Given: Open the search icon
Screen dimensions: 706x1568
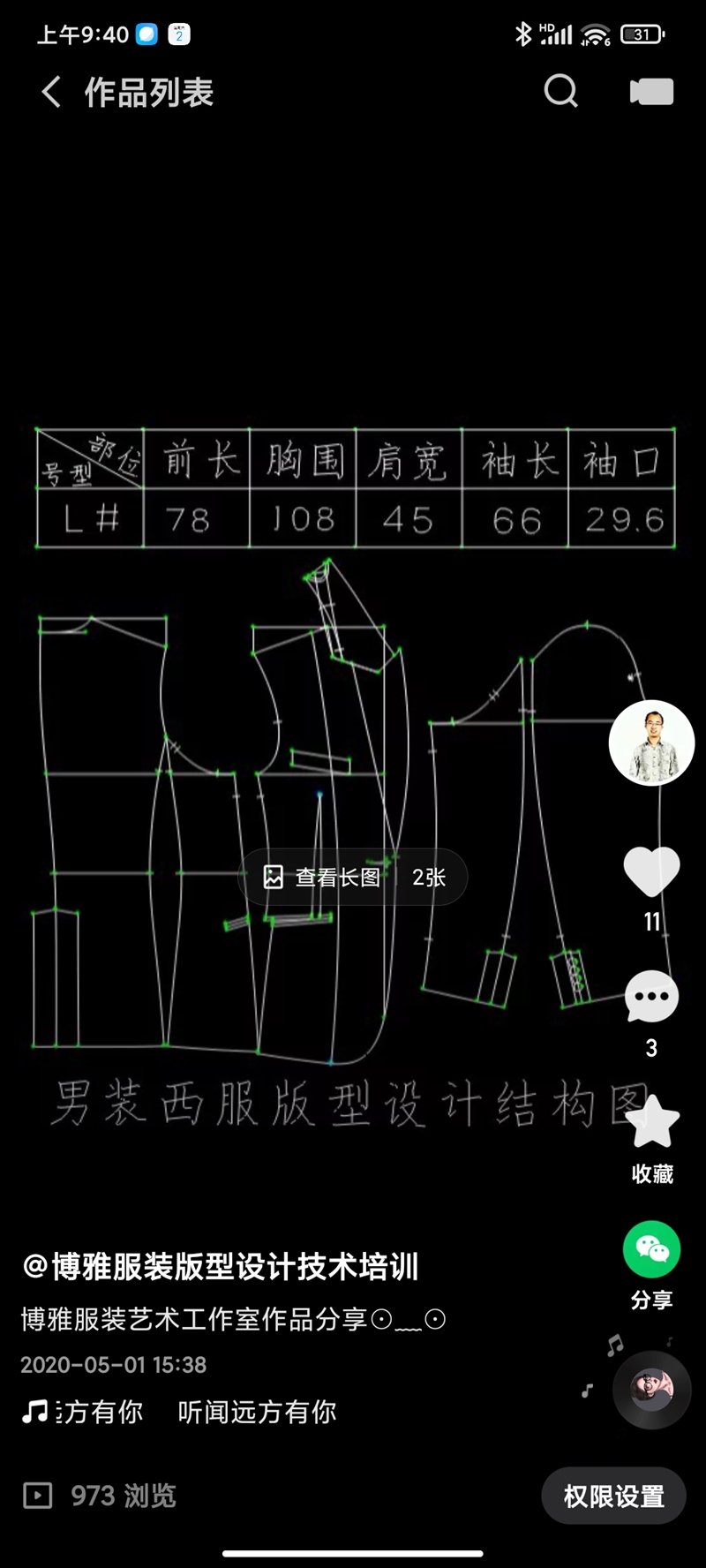Looking at the screenshot, I should pos(560,91).
